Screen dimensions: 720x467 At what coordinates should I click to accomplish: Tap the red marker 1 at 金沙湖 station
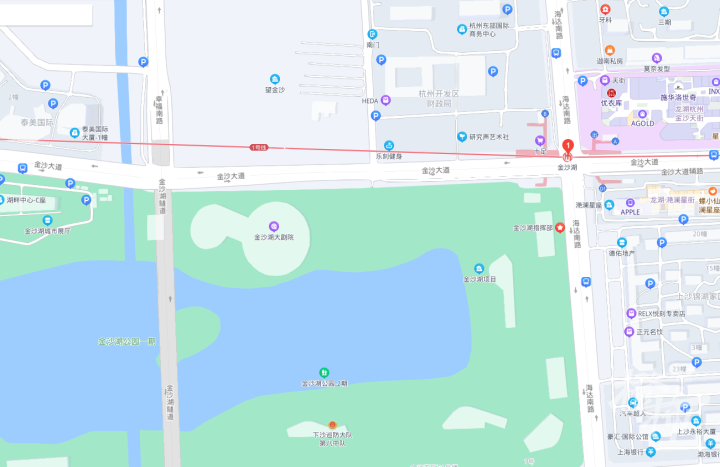[568, 145]
